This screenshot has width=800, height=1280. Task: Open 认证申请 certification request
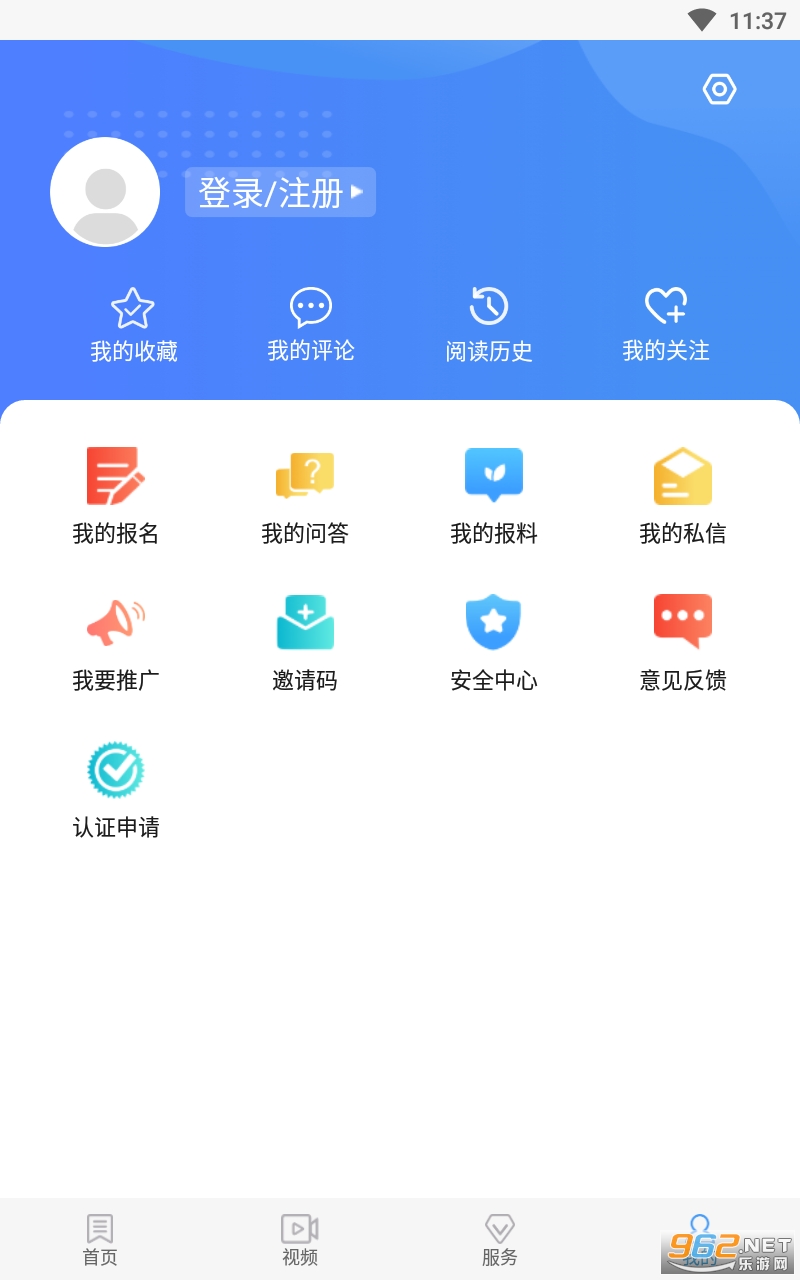(116, 790)
